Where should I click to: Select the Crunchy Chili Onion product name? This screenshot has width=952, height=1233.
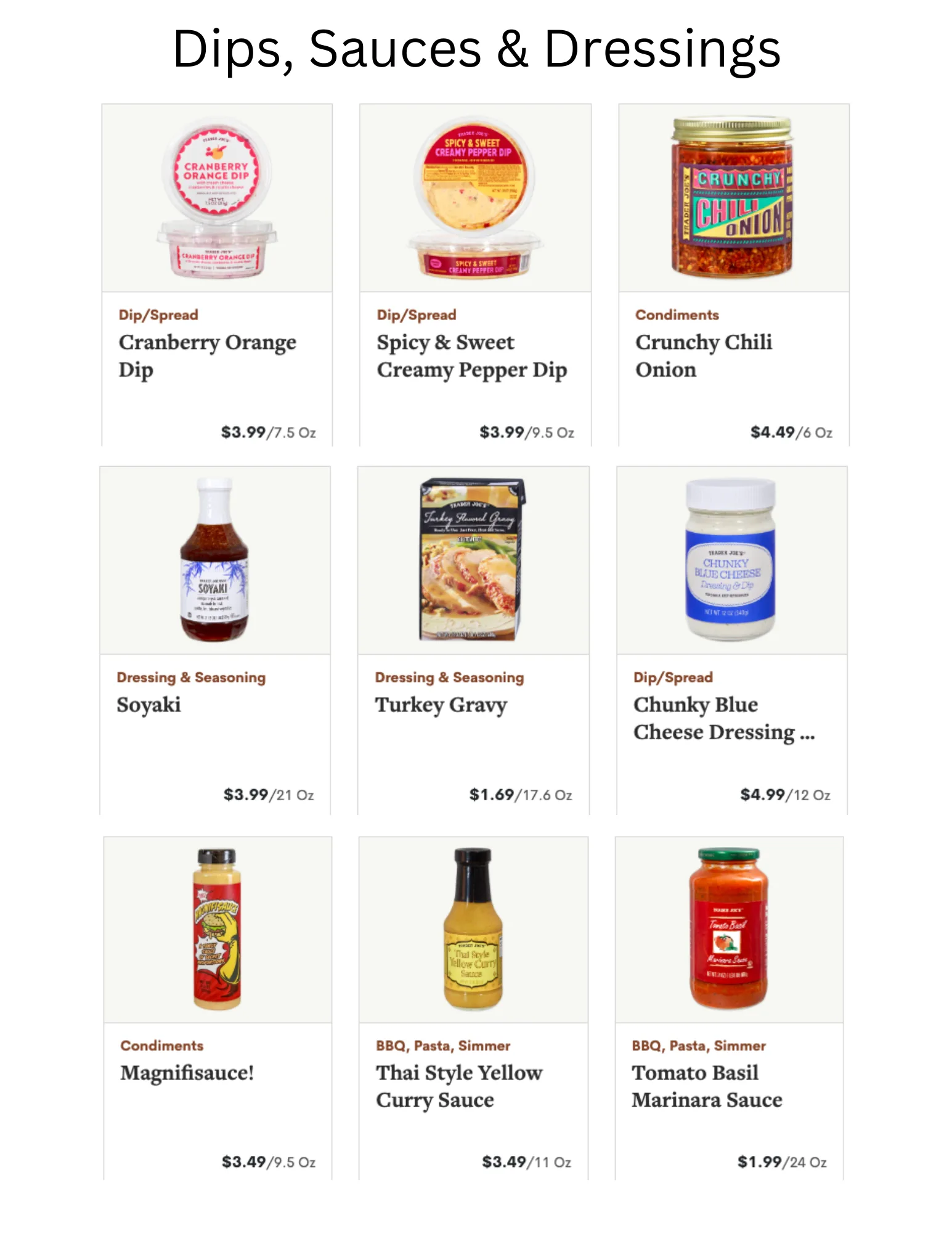(x=703, y=356)
